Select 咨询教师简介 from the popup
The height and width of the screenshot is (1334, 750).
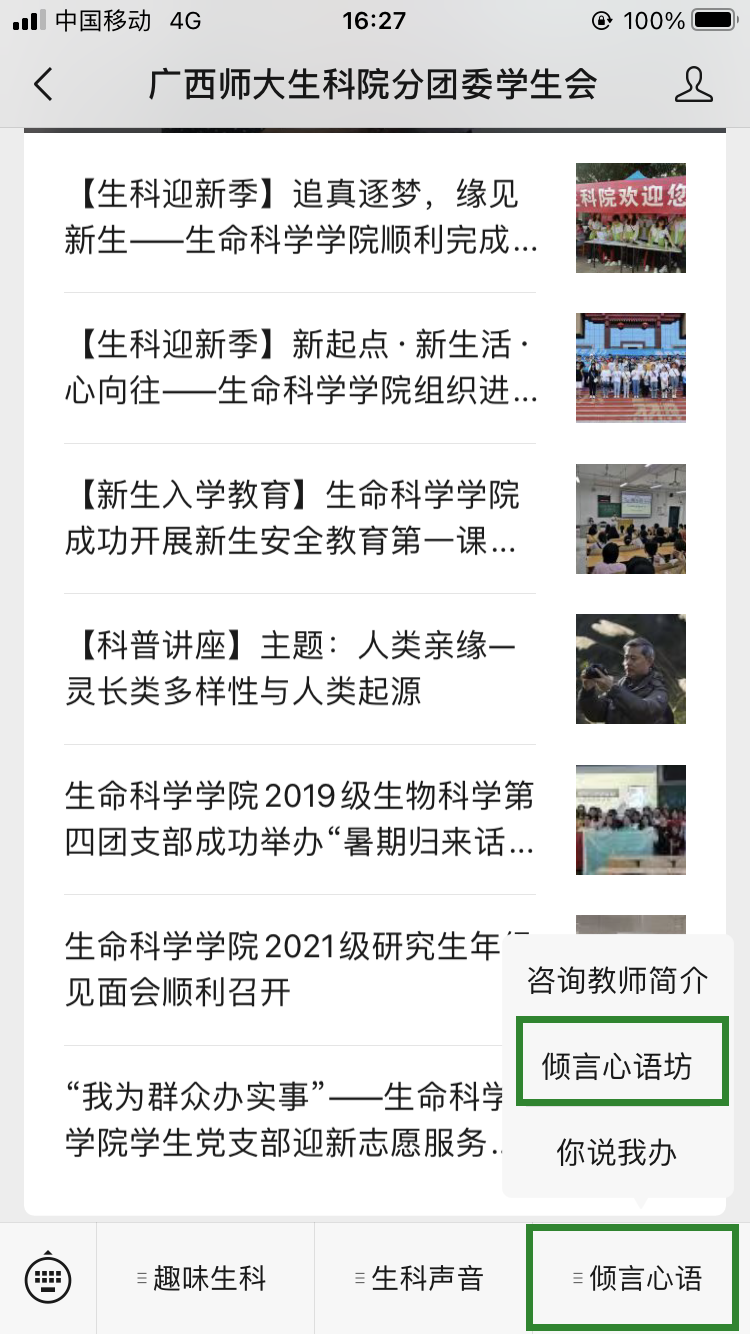click(617, 981)
